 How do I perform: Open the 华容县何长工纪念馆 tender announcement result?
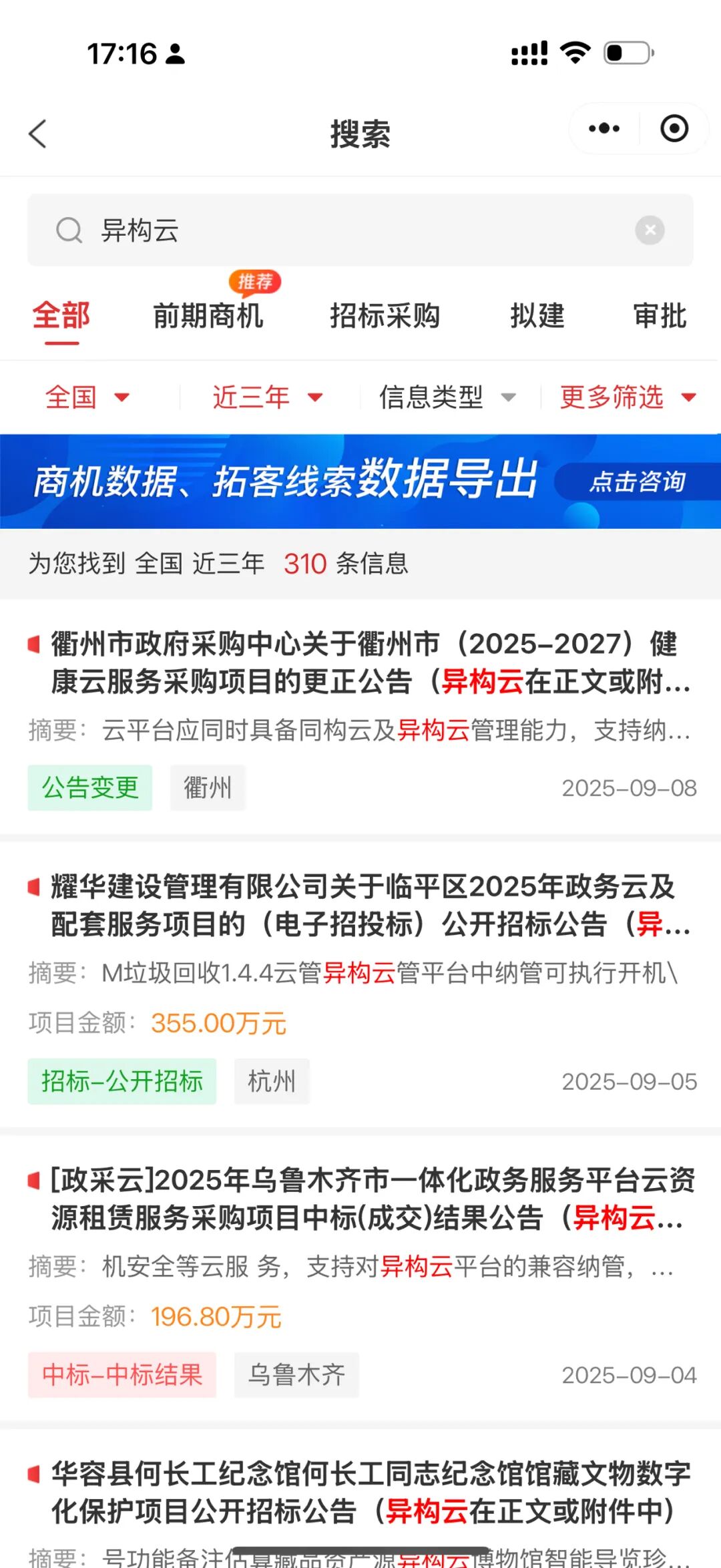(364, 1493)
